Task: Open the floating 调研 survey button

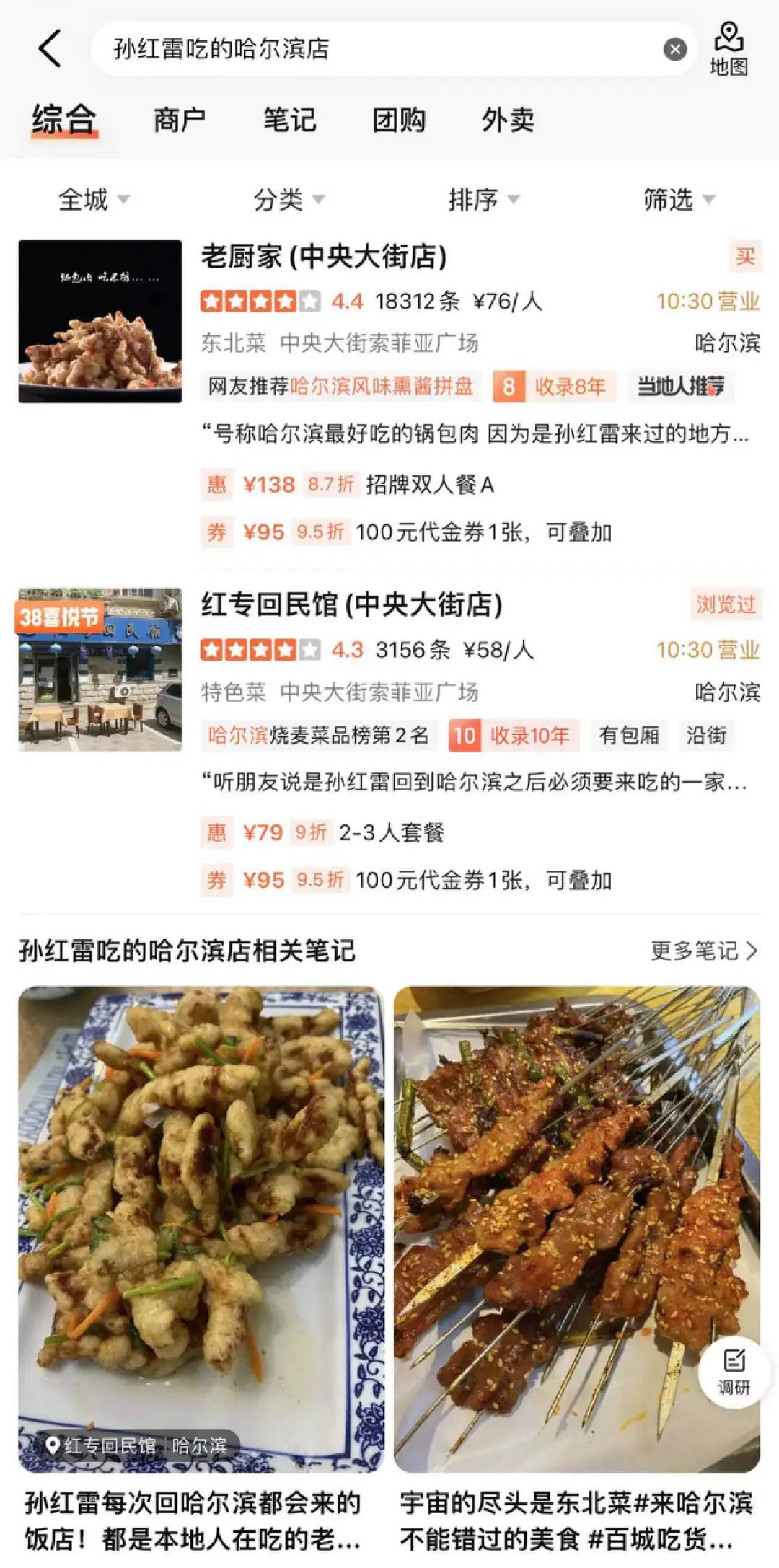Action: 734,1372
